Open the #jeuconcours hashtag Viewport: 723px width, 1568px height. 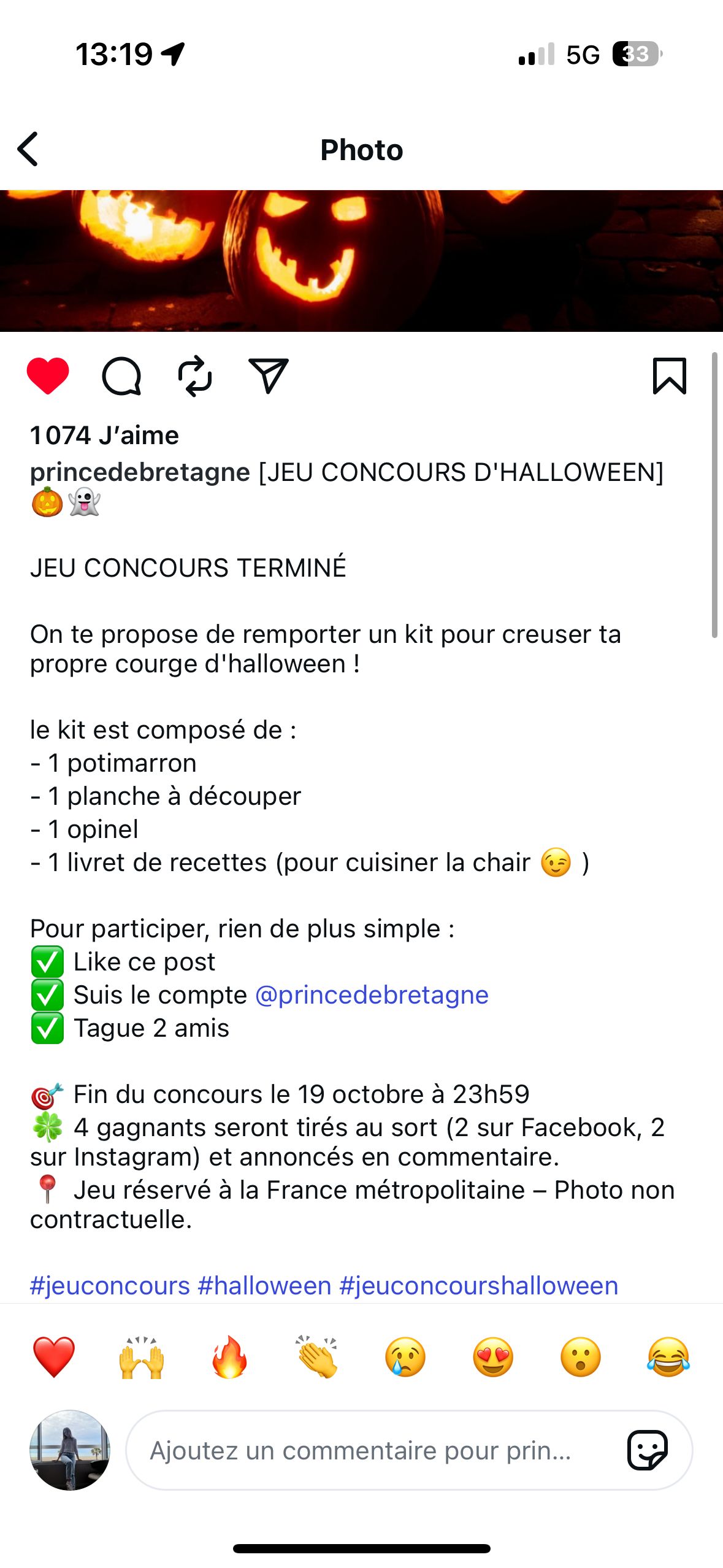pyautogui.click(x=110, y=1285)
